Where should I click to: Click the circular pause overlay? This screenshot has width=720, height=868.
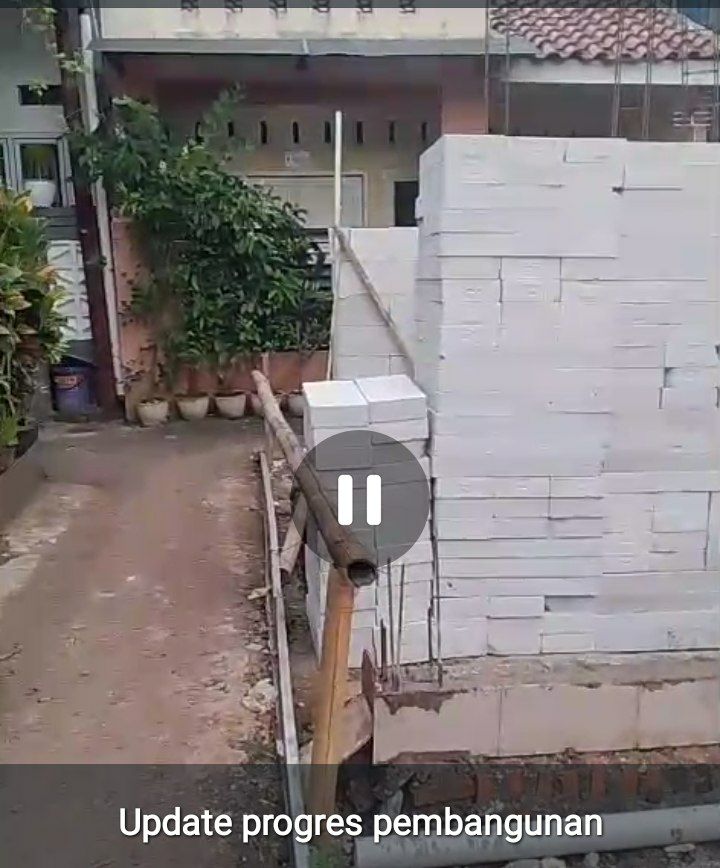[x=360, y=497]
